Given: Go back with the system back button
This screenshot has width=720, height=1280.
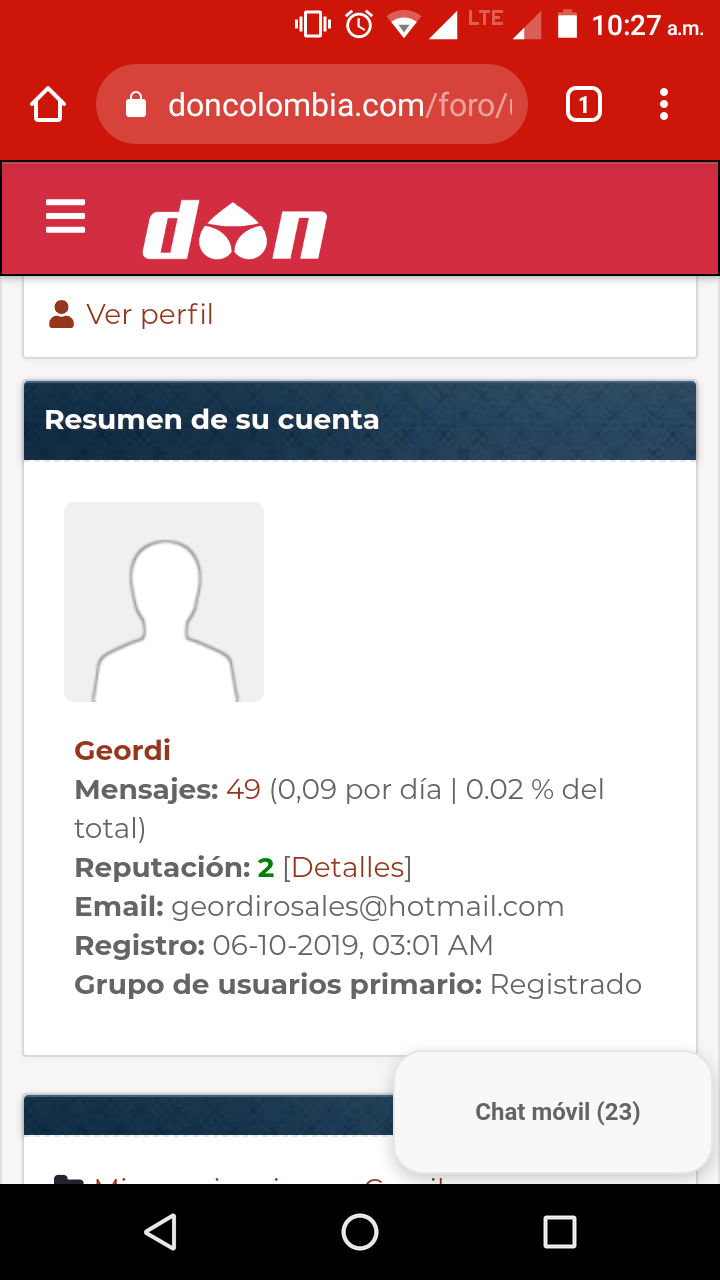Looking at the screenshot, I should point(160,1232).
